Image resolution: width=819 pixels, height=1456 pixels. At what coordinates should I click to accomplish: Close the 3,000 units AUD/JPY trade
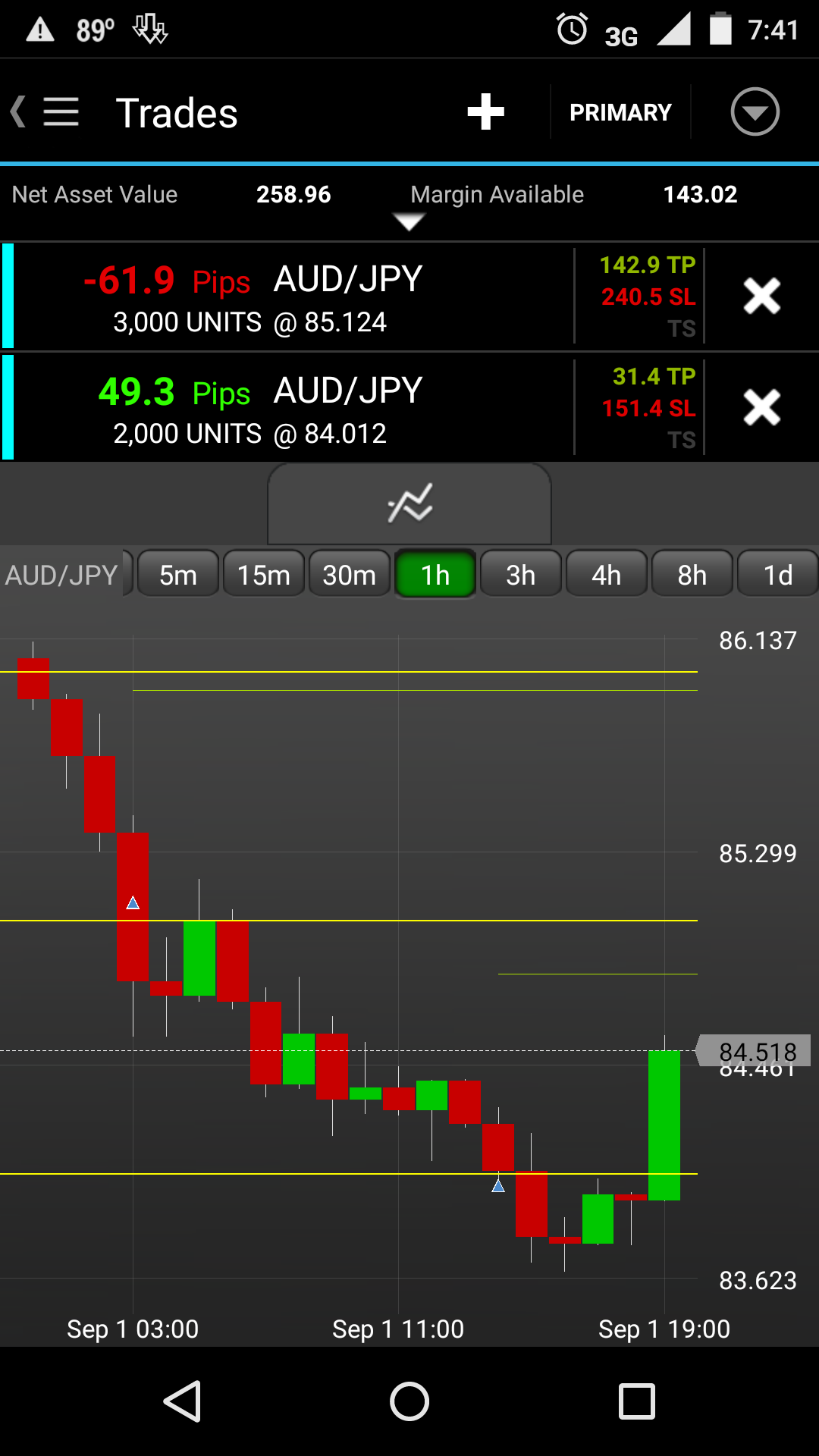[761, 296]
